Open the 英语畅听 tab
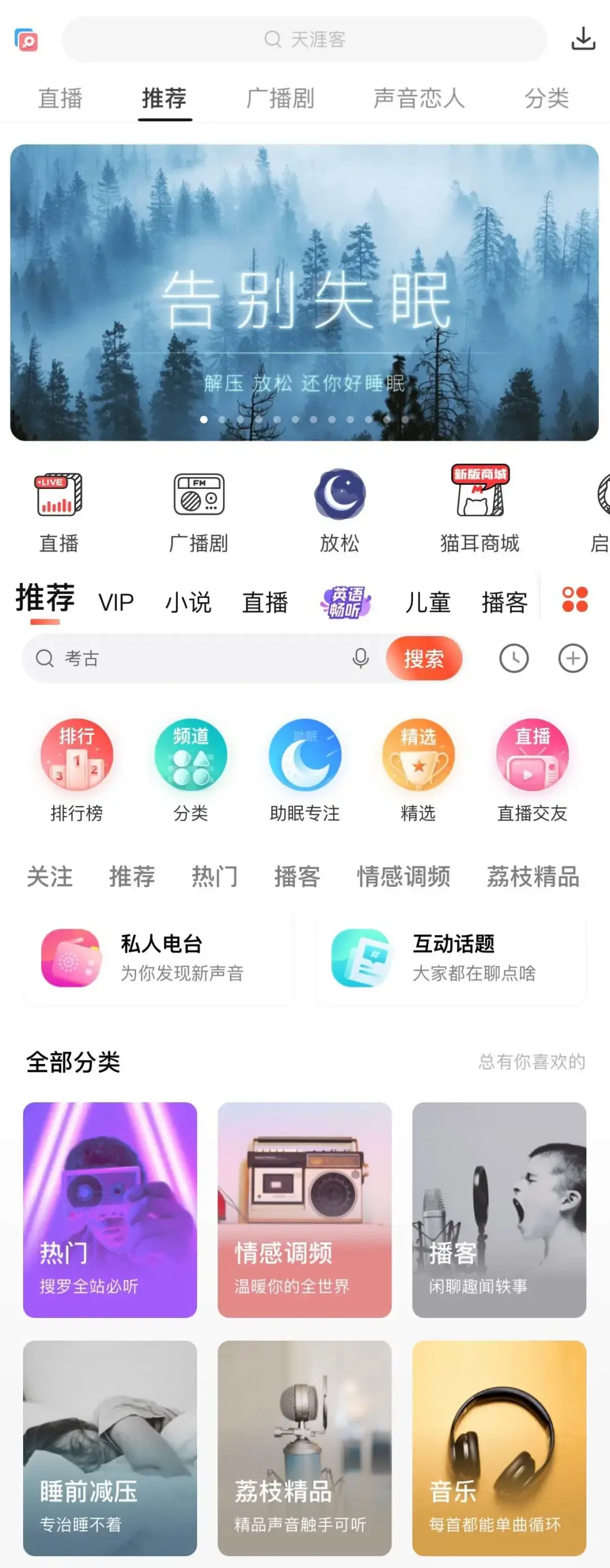Screen dimensions: 610x1568 pos(346,602)
